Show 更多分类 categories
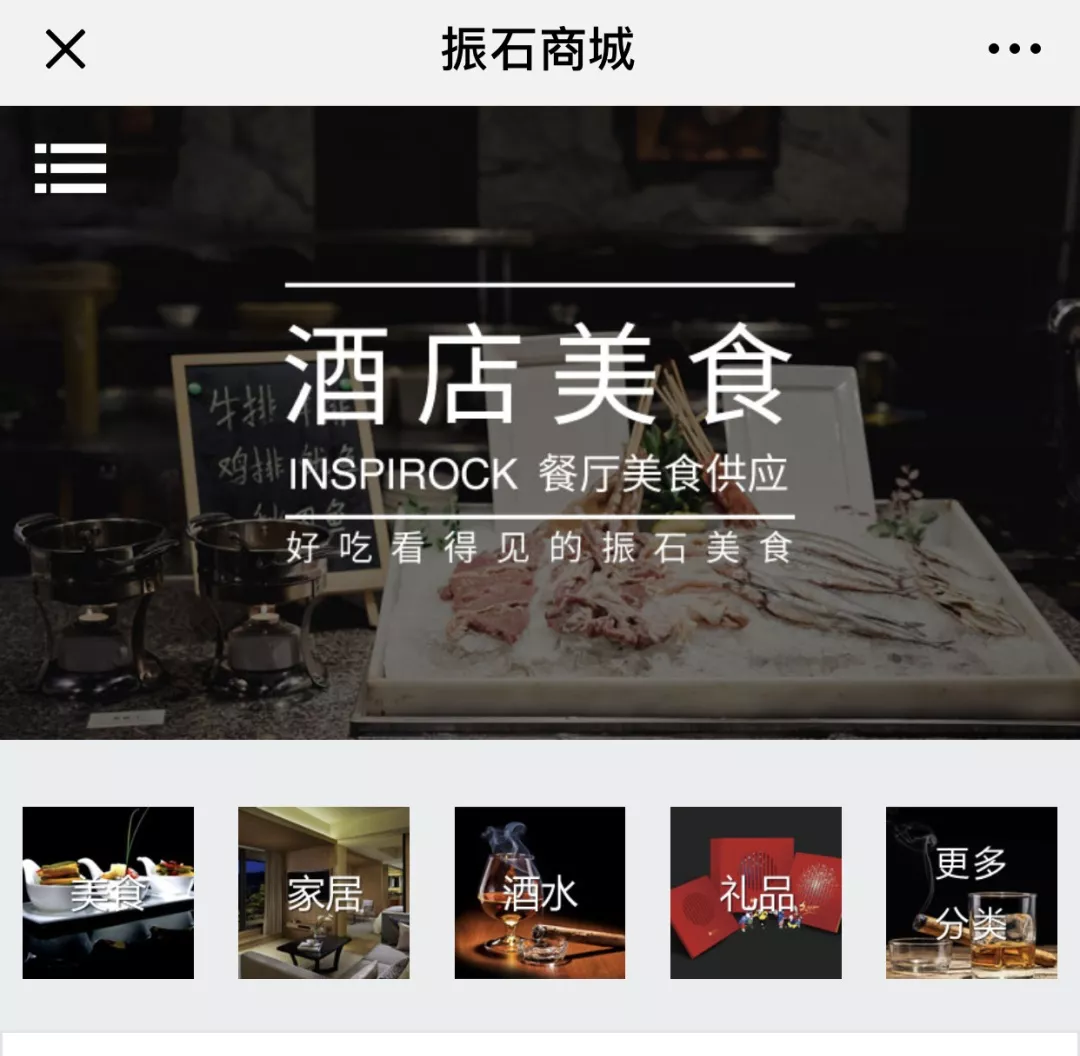 (x=971, y=892)
